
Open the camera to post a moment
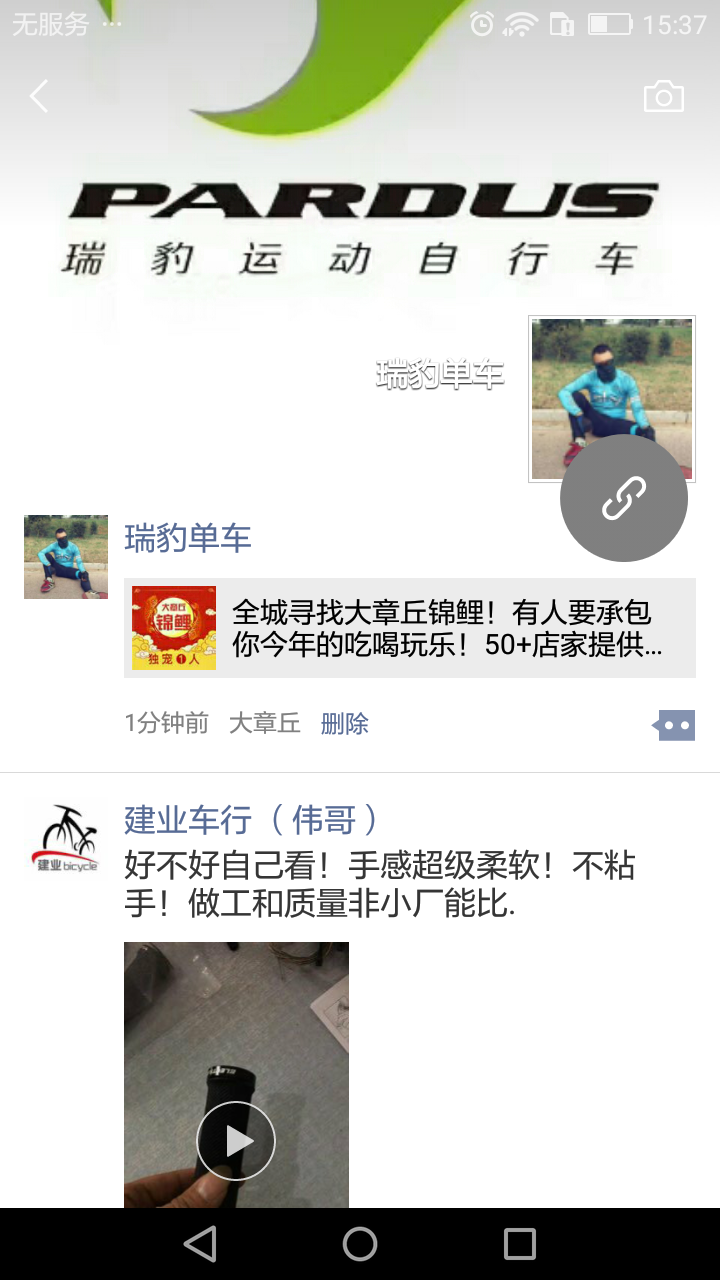point(663,97)
